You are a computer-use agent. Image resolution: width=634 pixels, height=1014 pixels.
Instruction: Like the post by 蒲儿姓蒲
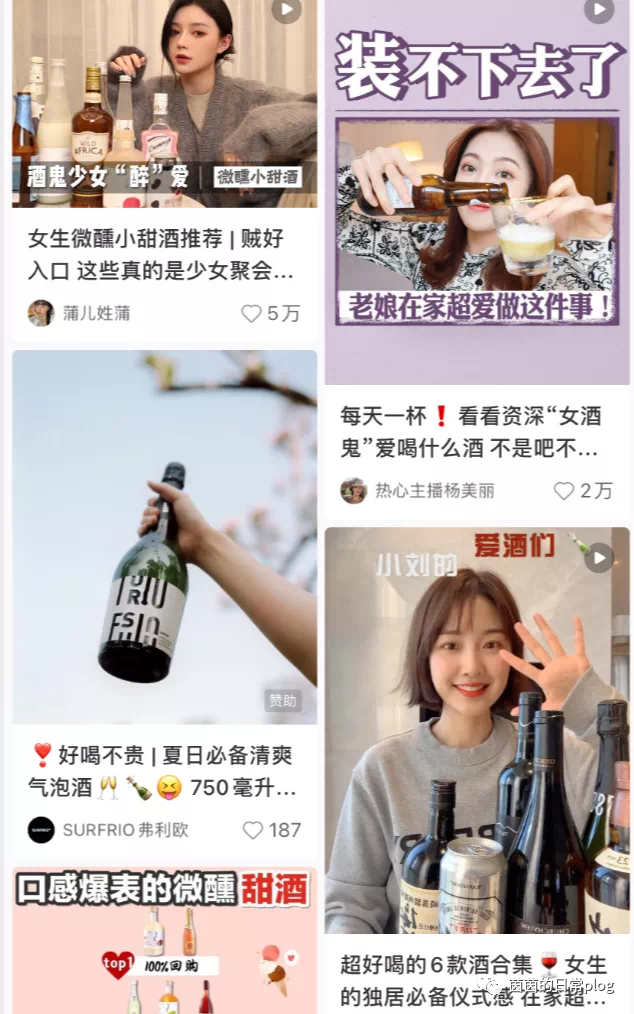[x=252, y=313]
